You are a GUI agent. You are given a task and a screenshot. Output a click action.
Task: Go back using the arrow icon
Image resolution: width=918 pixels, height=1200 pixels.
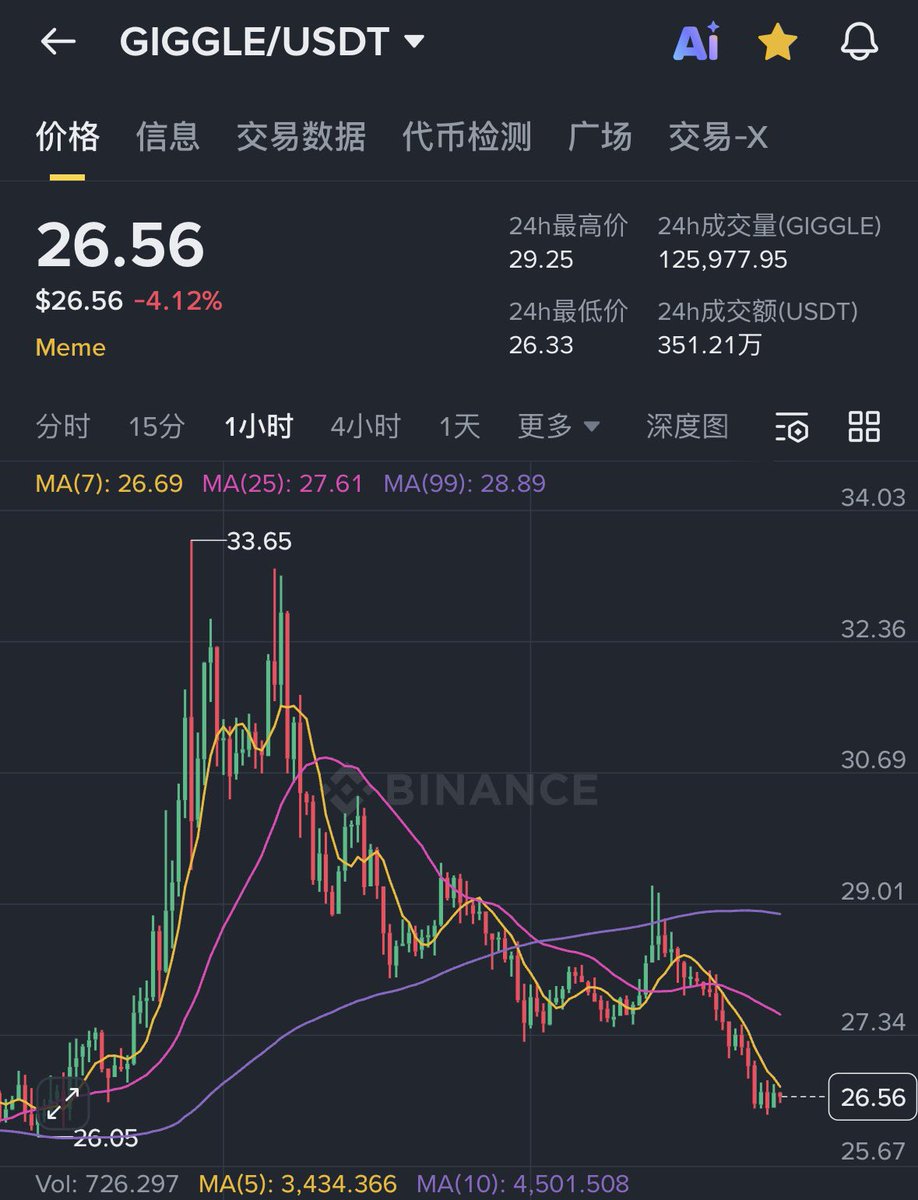(x=58, y=42)
